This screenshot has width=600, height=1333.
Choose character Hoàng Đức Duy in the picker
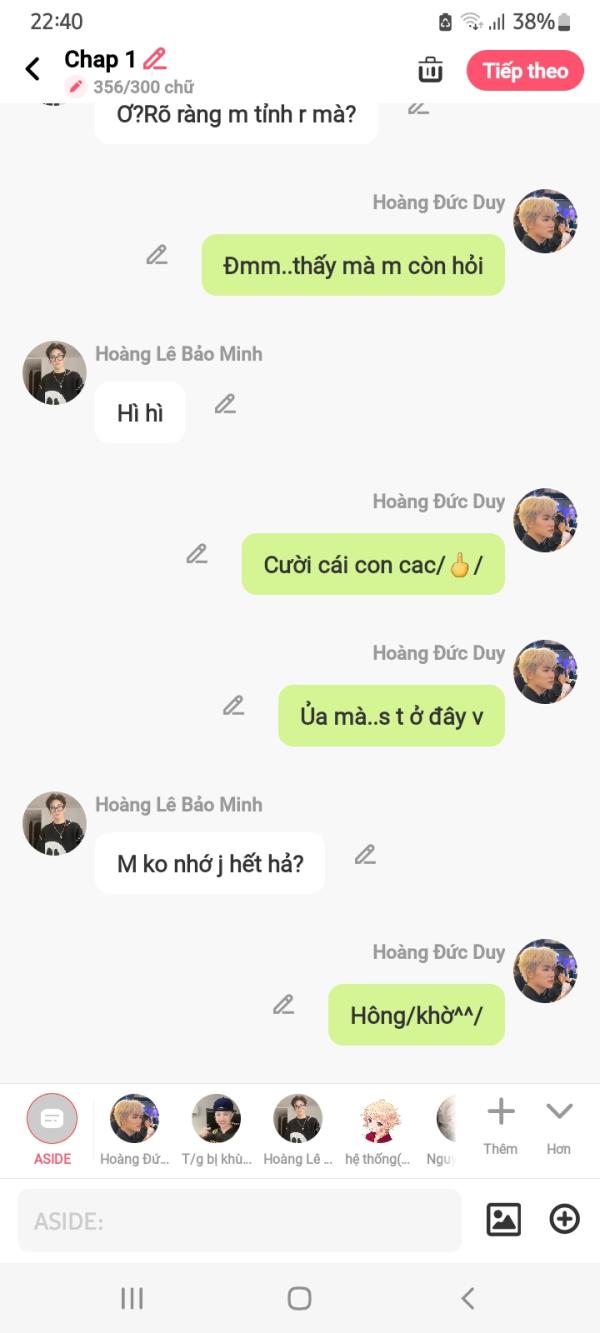coord(134,1128)
